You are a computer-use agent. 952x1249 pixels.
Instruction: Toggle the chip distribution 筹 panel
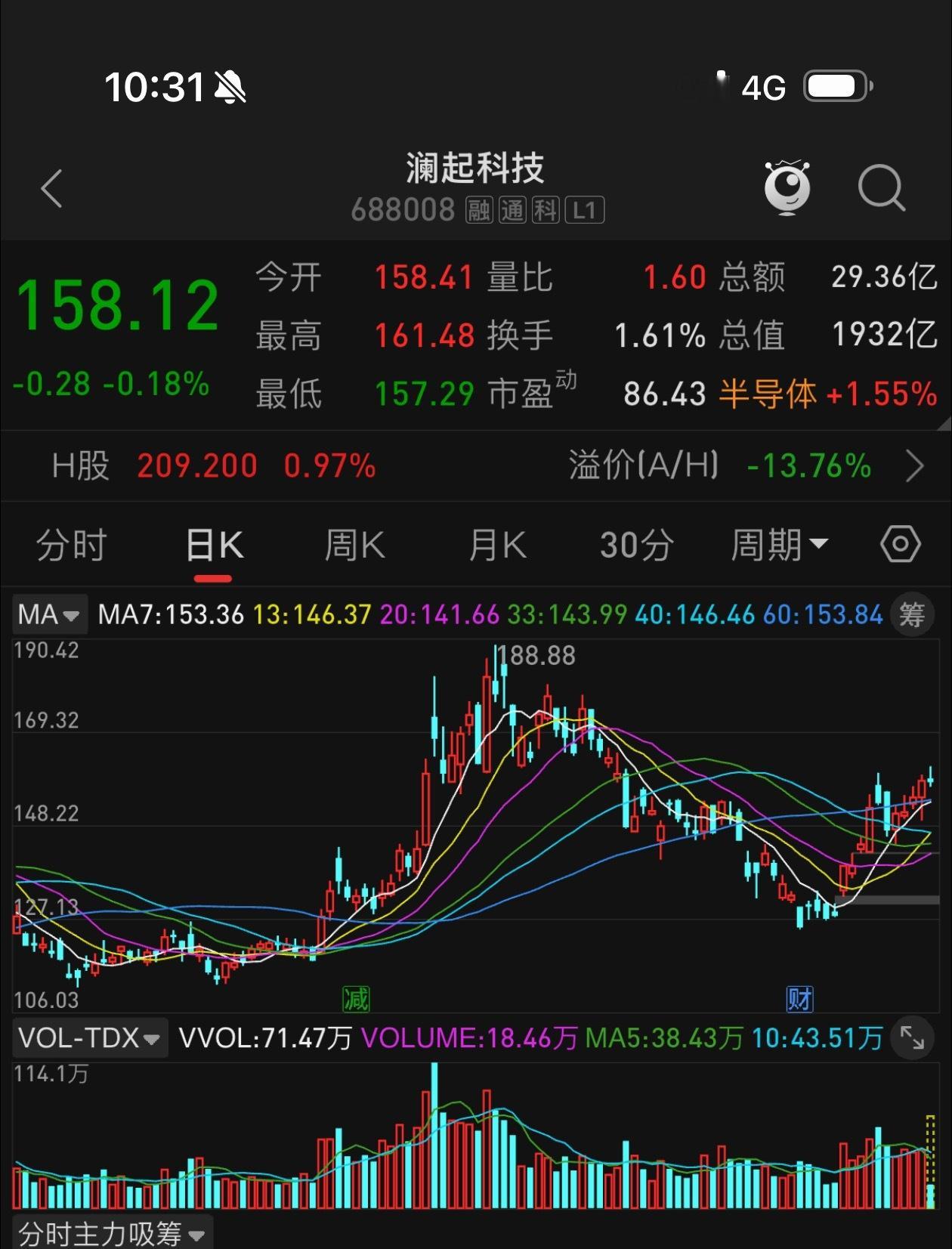pyautogui.click(x=911, y=614)
